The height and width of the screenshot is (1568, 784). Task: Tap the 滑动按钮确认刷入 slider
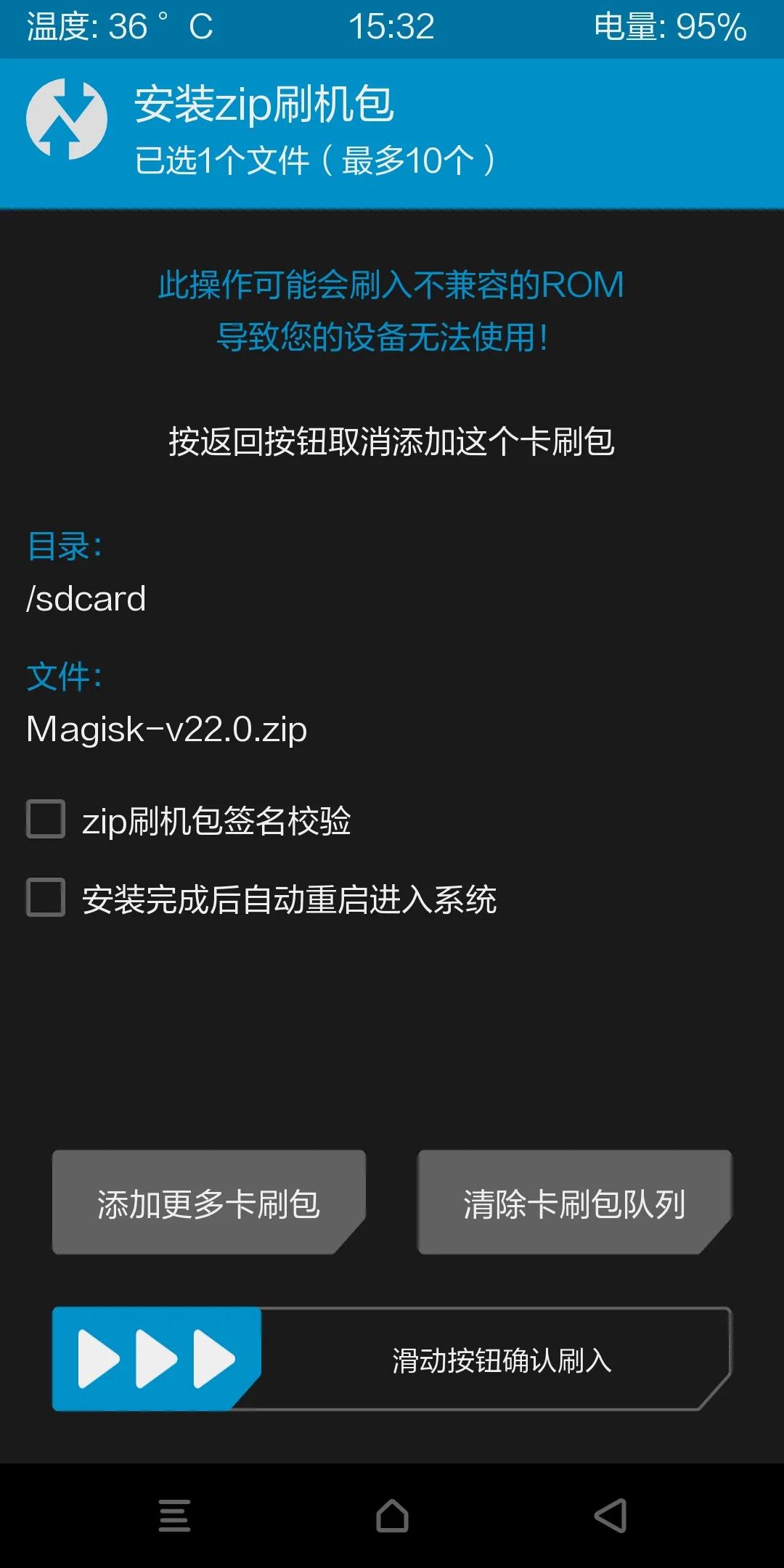(501, 1357)
